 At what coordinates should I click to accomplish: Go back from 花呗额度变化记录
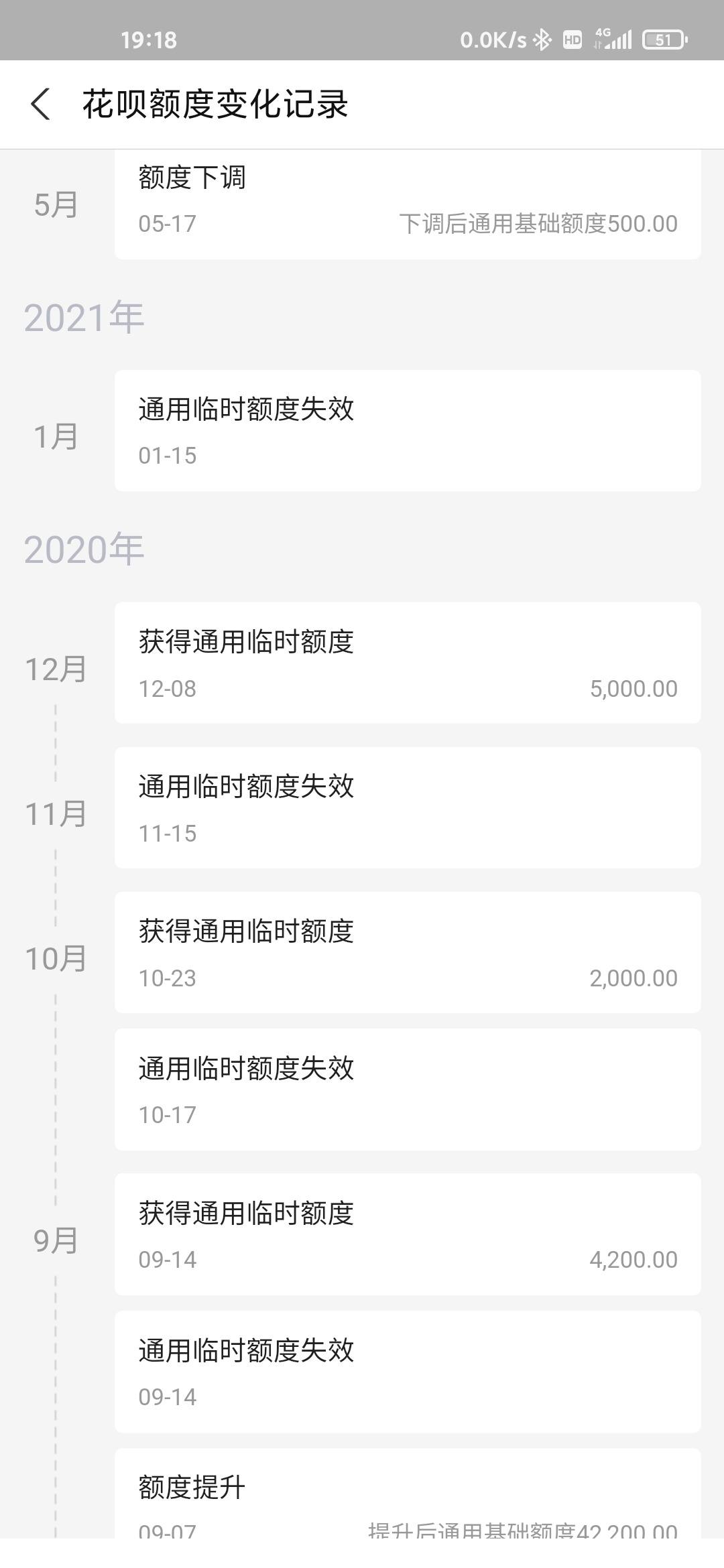click(40, 105)
